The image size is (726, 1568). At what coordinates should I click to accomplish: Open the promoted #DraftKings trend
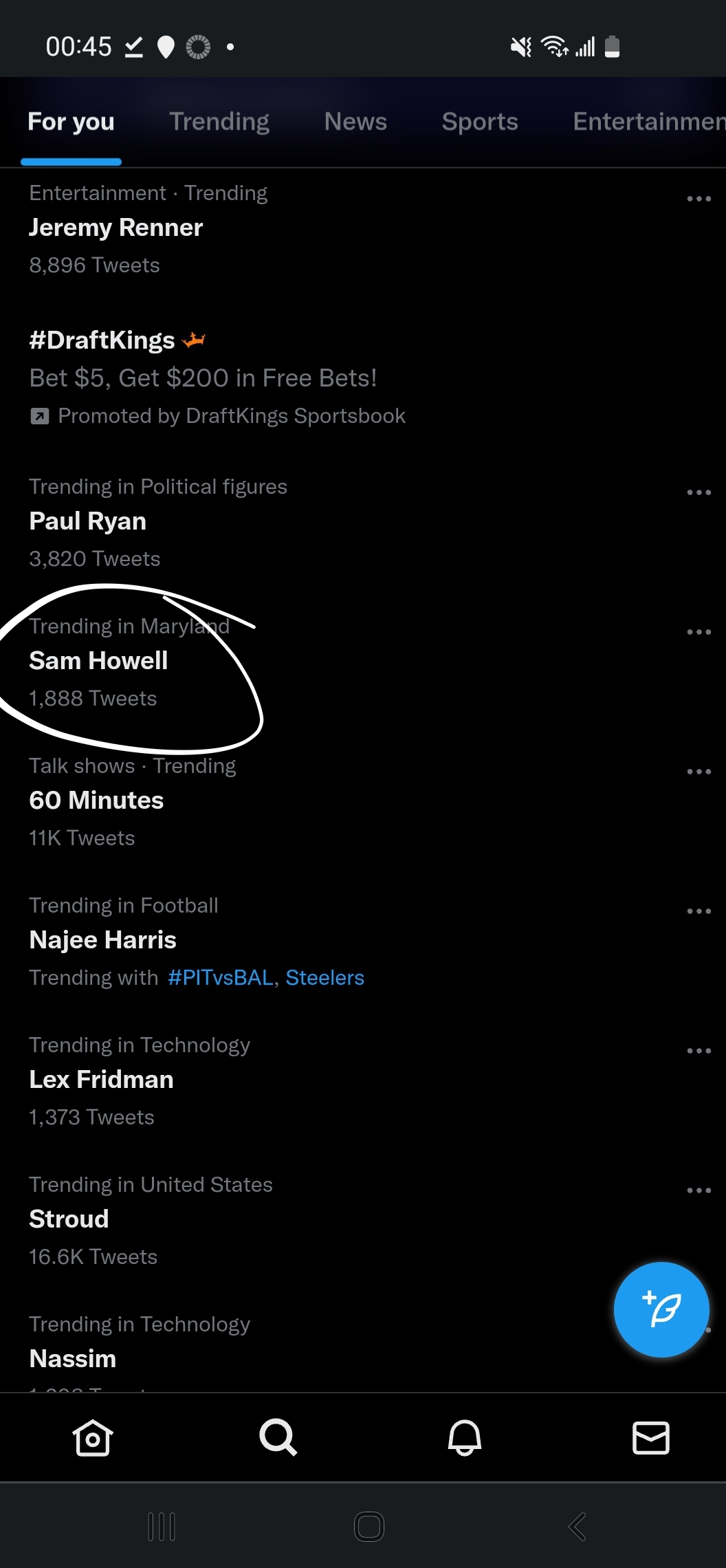click(x=363, y=377)
